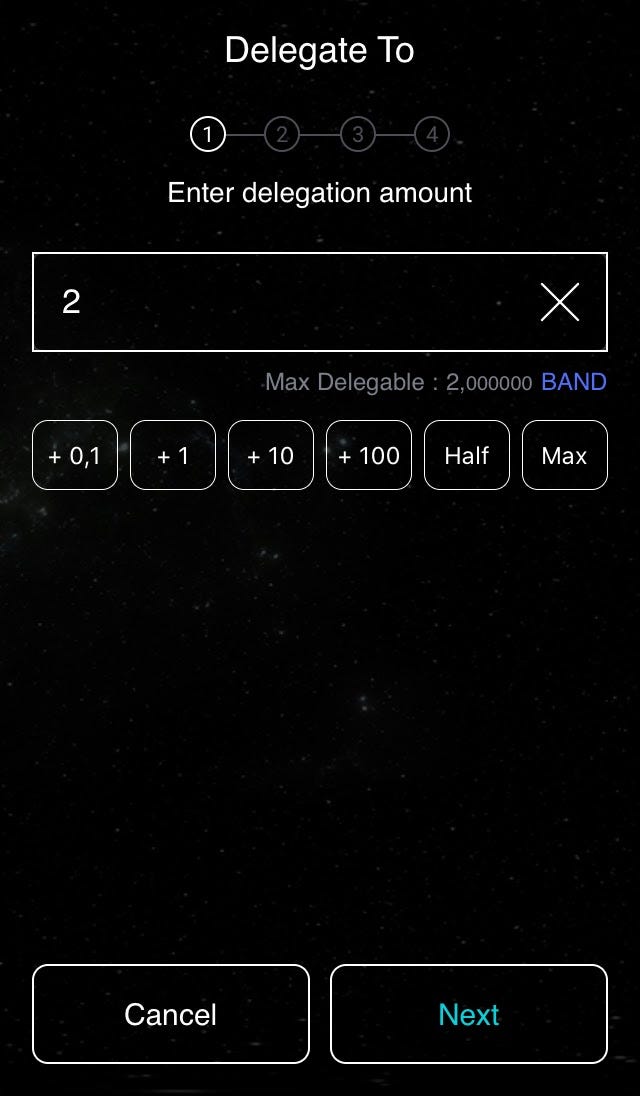Select Half of delegable amount

[x=467, y=456]
